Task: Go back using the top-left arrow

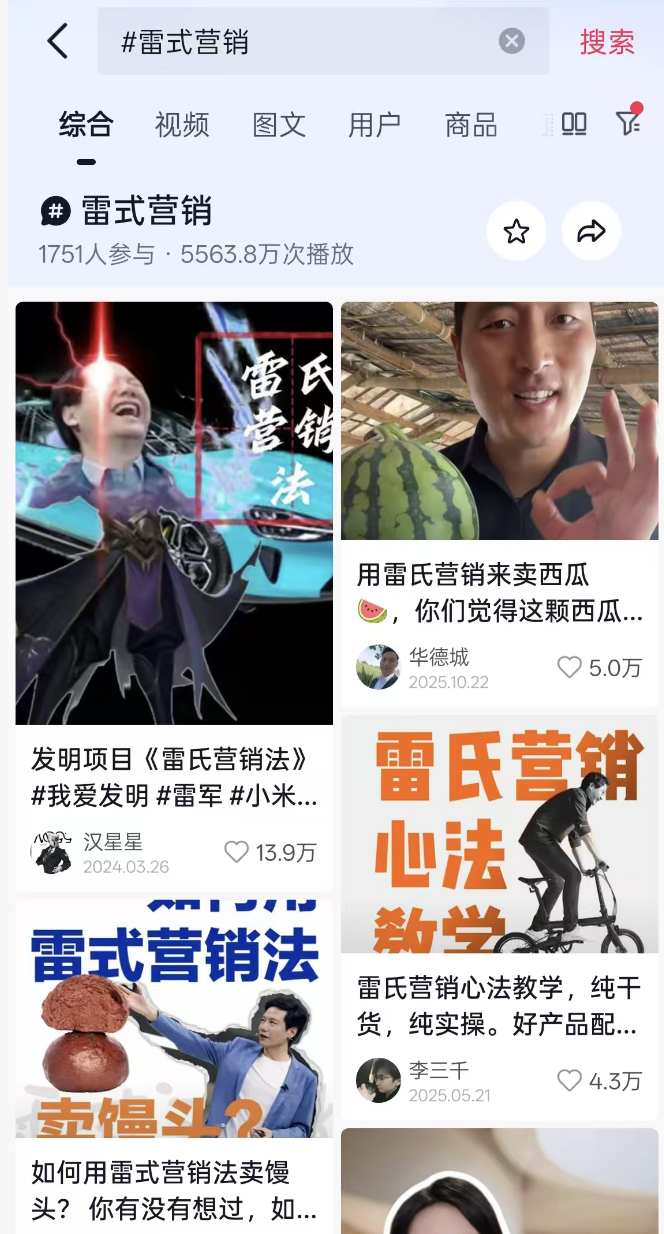Action: tap(57, 42)
